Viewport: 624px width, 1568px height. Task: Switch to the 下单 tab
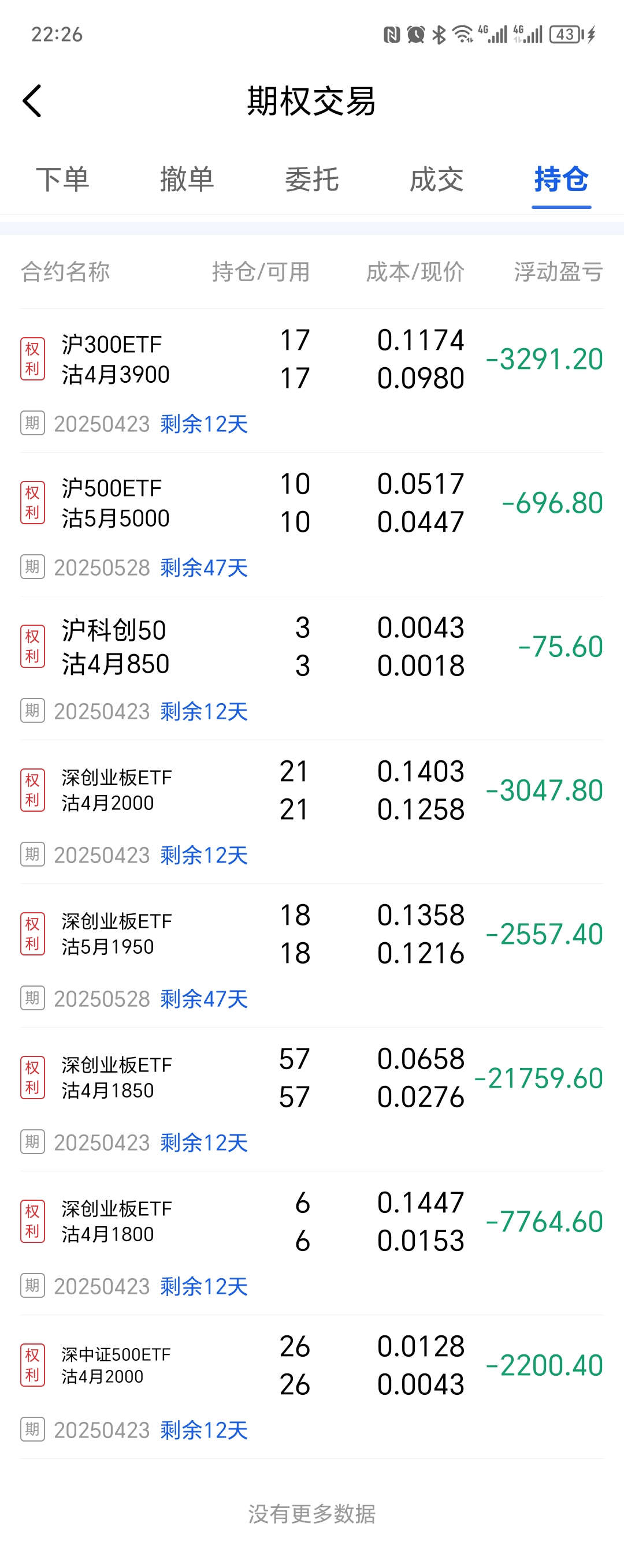63,180
